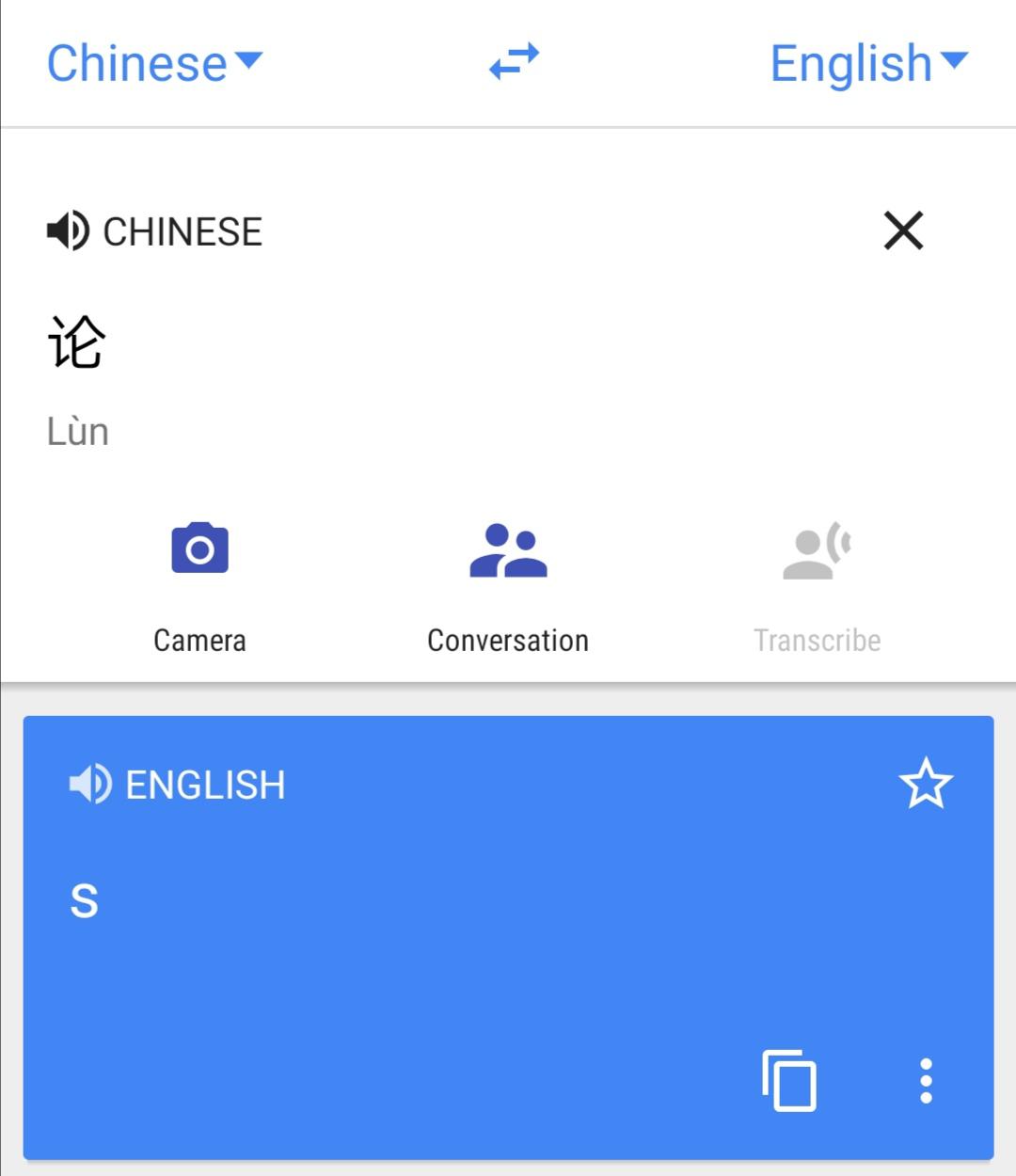The width and height of the screenshot is (1016, 1176).
Task: Select the CHINESE panel header label
Action: point(182,230)
